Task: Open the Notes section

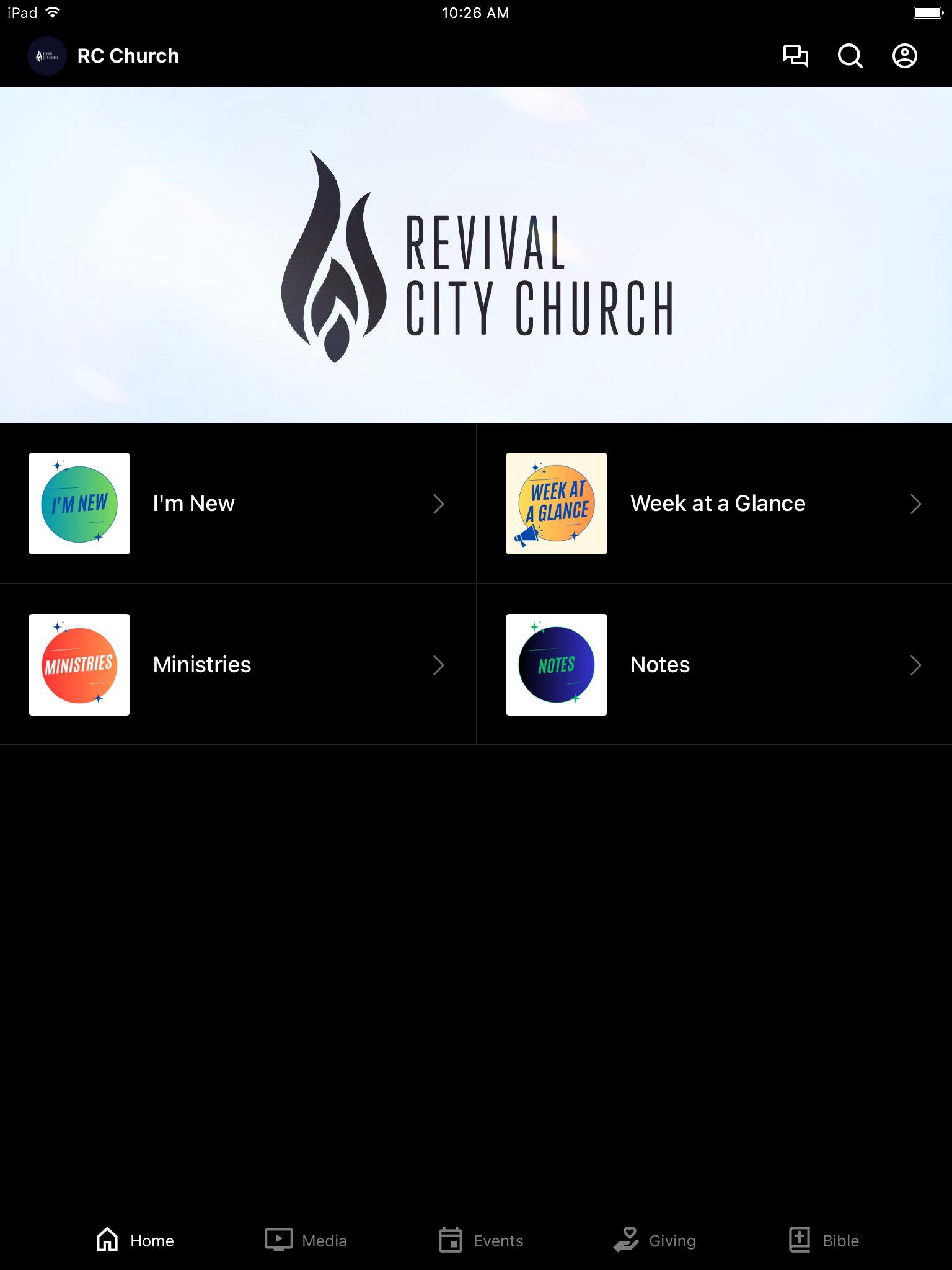Action: [714, 665]
